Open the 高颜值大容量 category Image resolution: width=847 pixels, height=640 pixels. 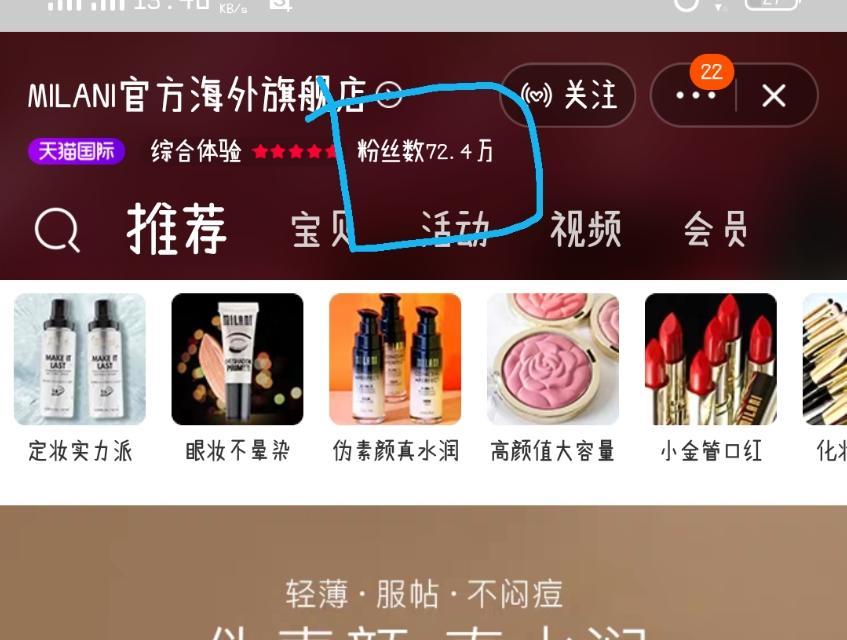[x=552, y=377]
